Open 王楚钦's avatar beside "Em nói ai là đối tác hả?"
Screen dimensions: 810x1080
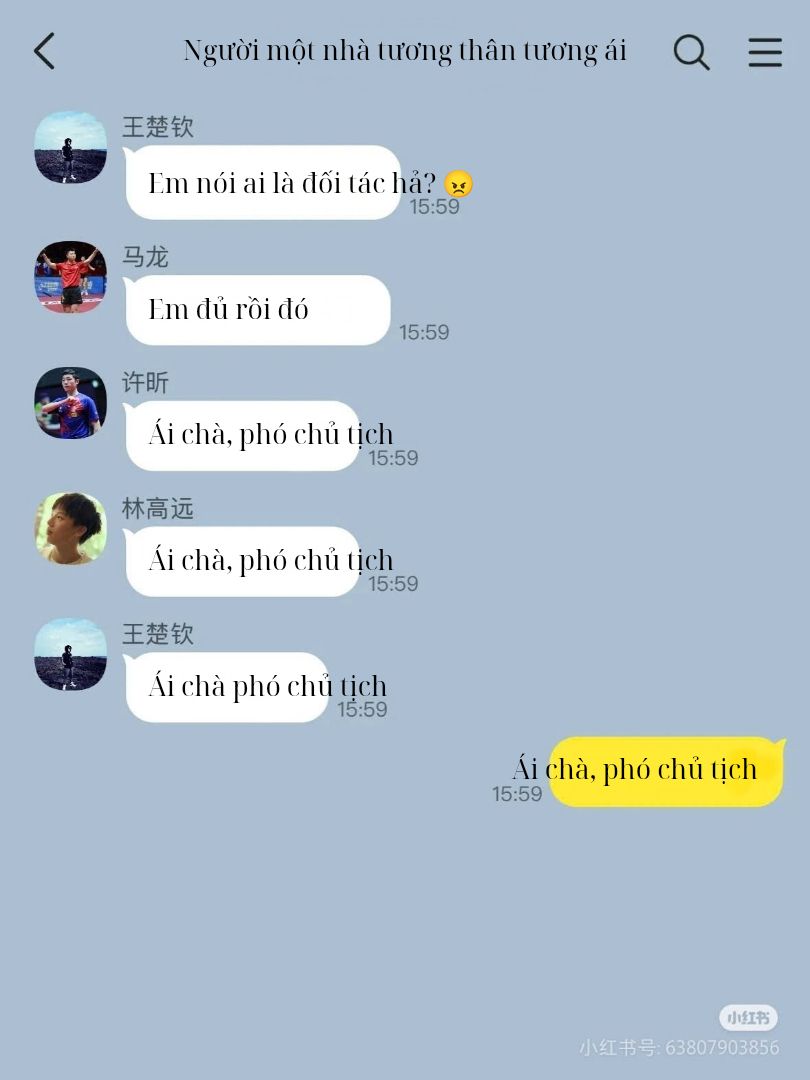[71, 148]
